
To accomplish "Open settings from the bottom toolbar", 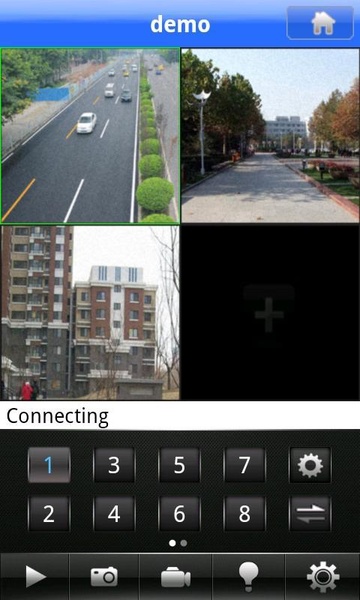I will pos(323,577).
